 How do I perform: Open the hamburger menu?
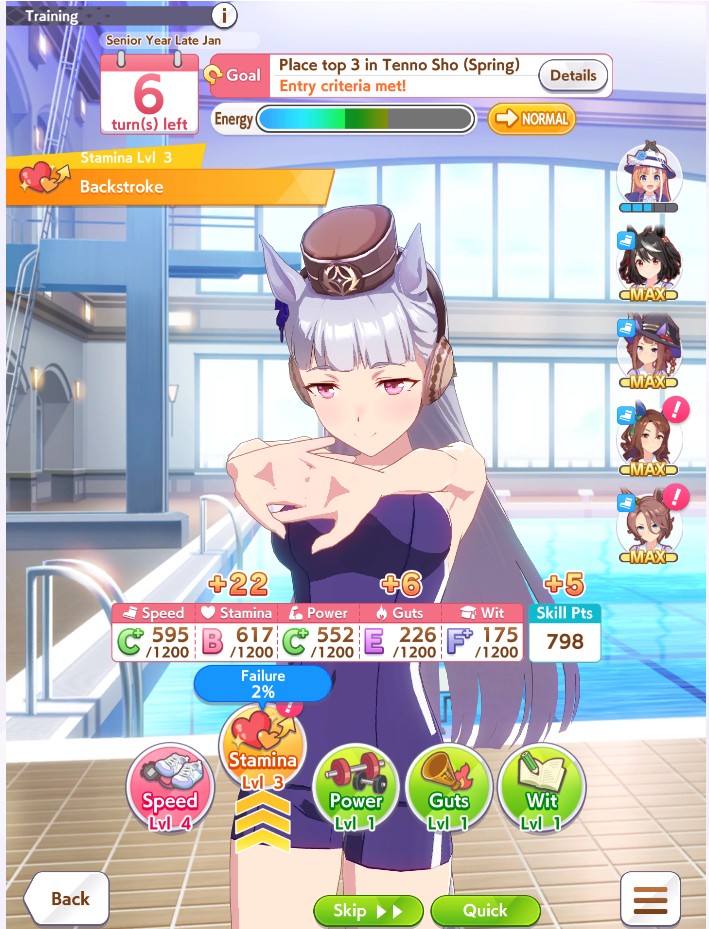650,898
